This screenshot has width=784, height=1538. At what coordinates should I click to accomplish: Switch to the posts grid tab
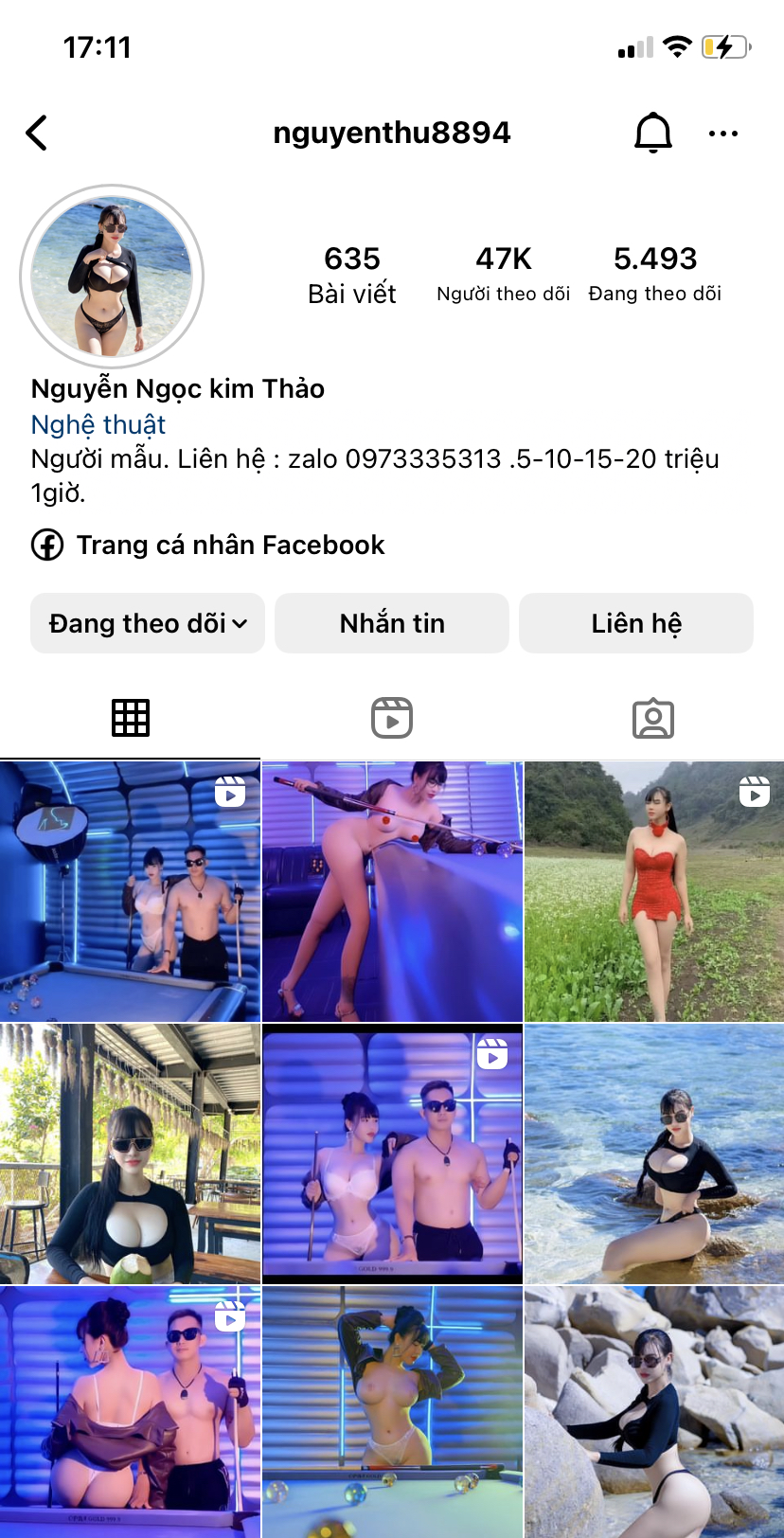(131, 718)
